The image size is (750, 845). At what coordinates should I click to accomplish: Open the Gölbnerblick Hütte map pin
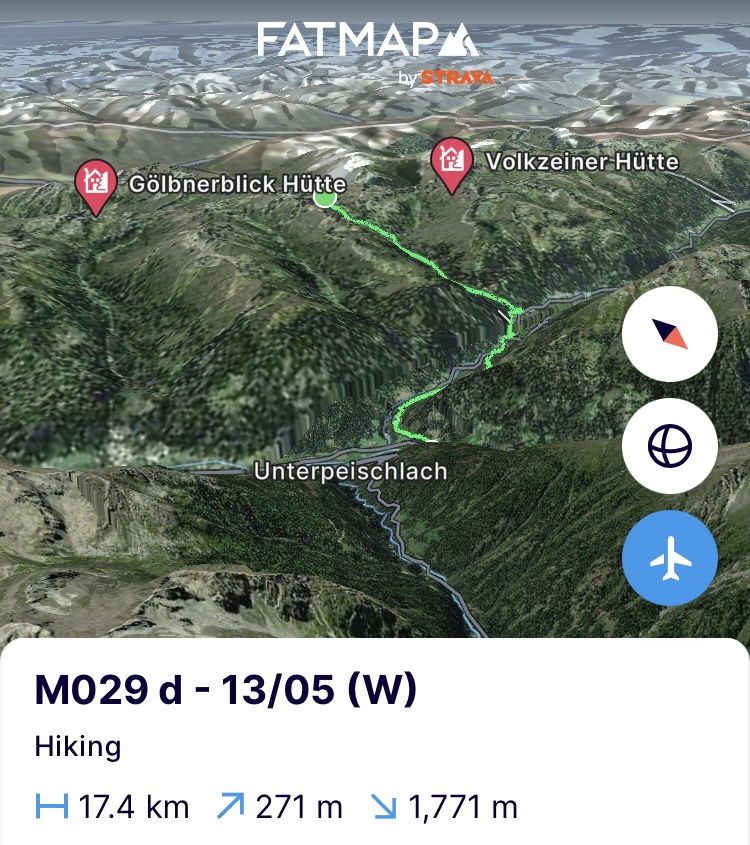click(96, 186)
